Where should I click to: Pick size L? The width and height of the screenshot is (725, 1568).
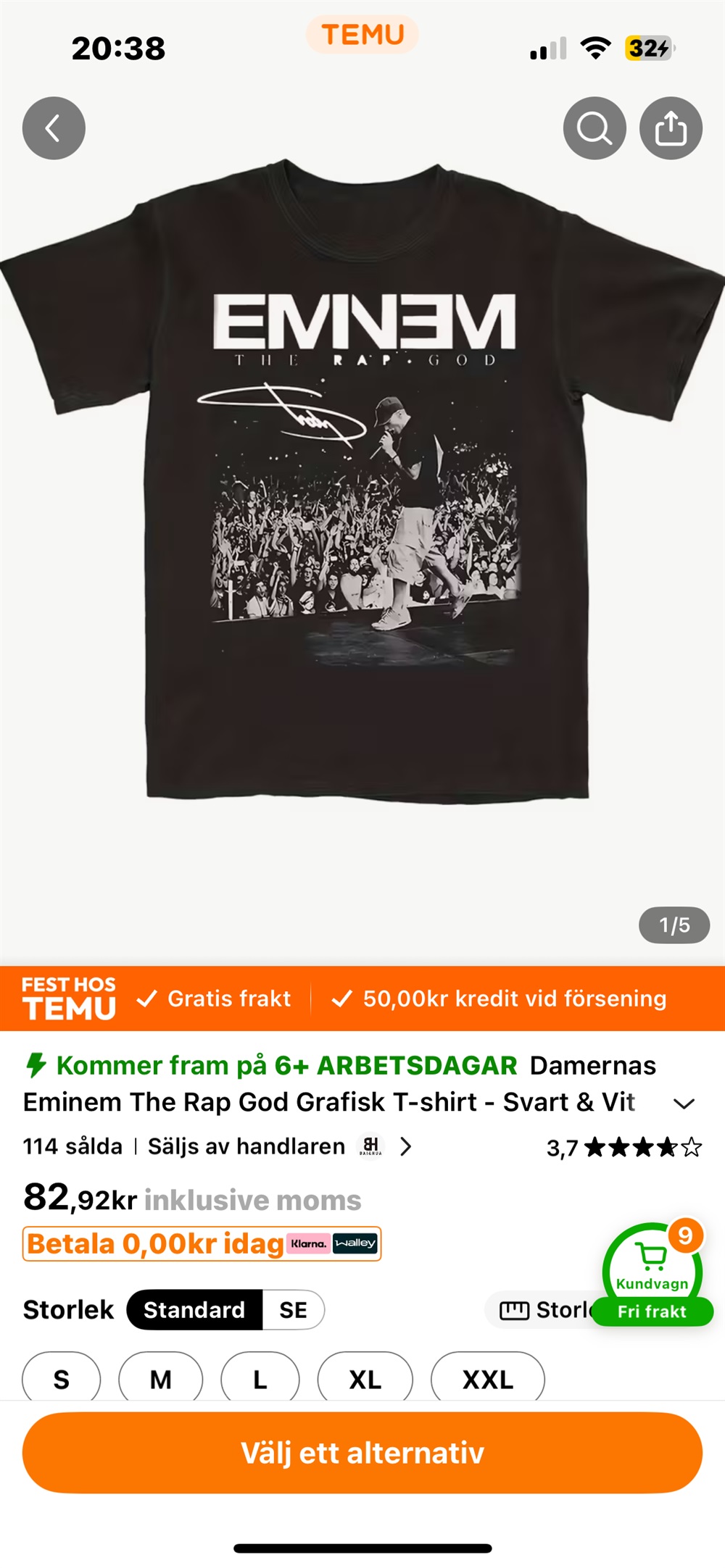point(260,1379)
